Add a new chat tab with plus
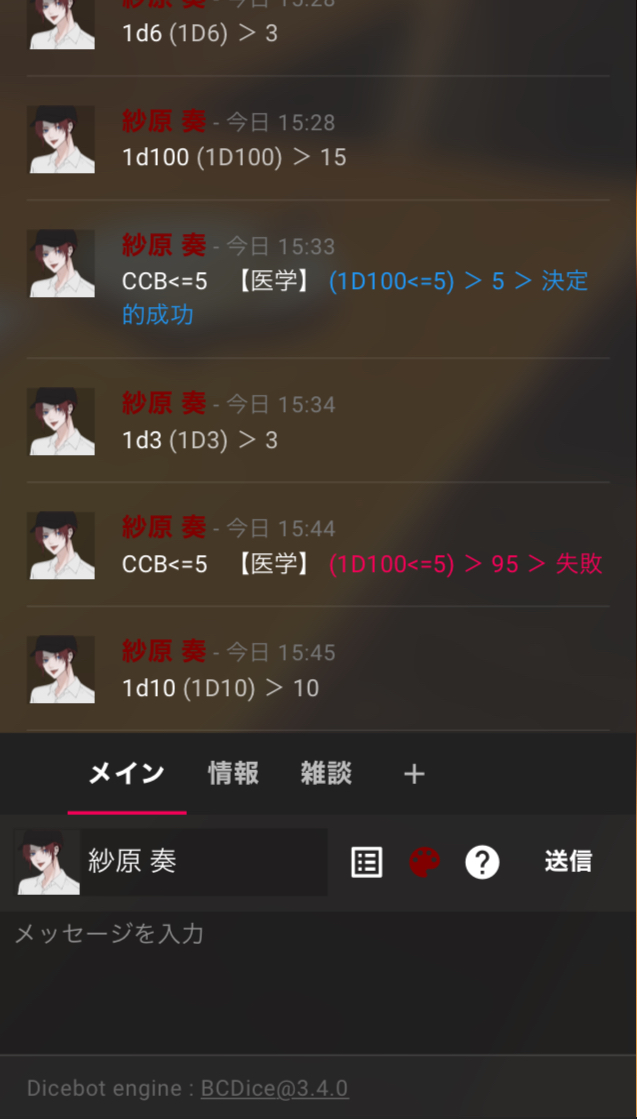Image resolution: width=637 pixels, height=1119 pixels. pos(414,774)
